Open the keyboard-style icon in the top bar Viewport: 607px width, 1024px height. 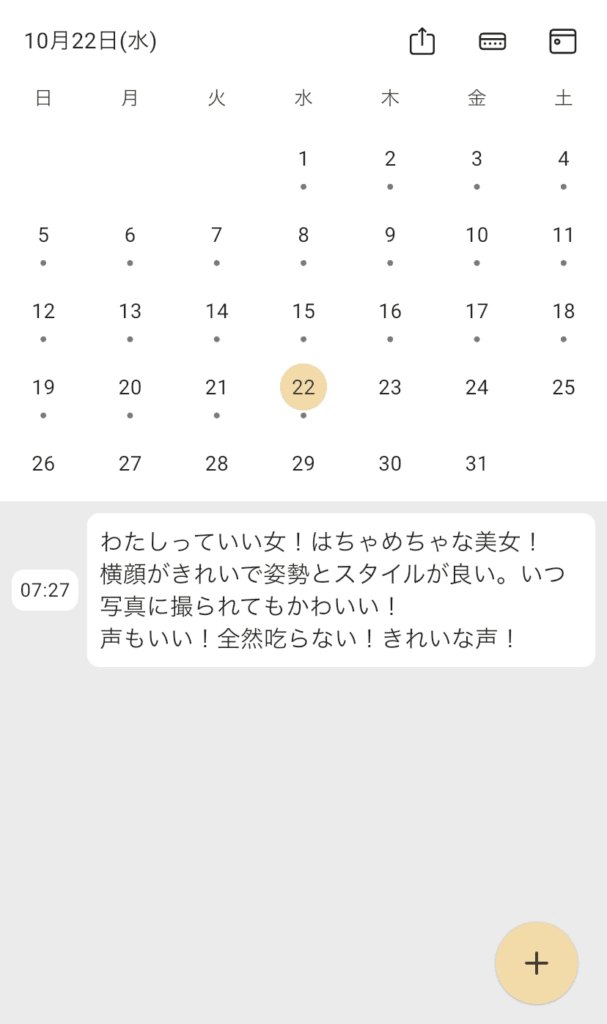[492, 41]
